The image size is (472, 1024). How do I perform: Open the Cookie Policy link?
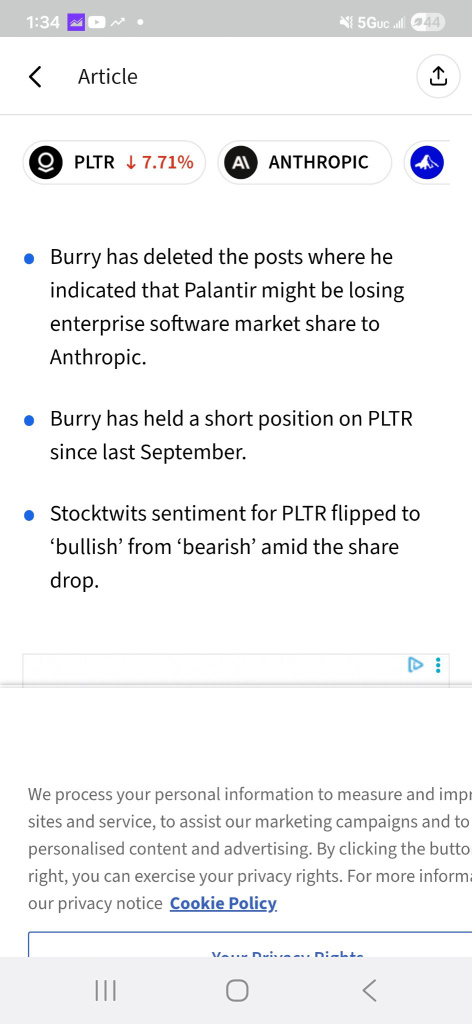223,903
